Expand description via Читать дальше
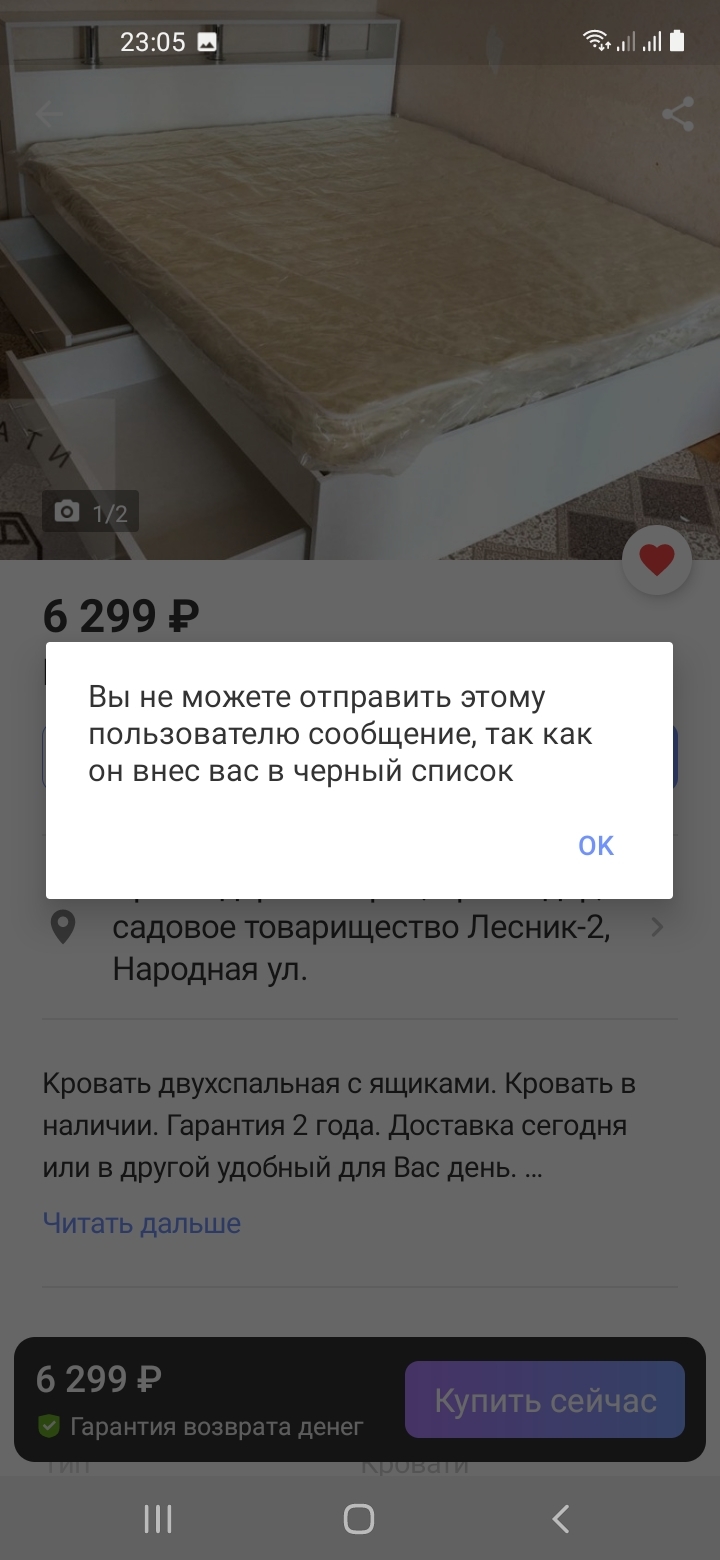 point(142,1222)
